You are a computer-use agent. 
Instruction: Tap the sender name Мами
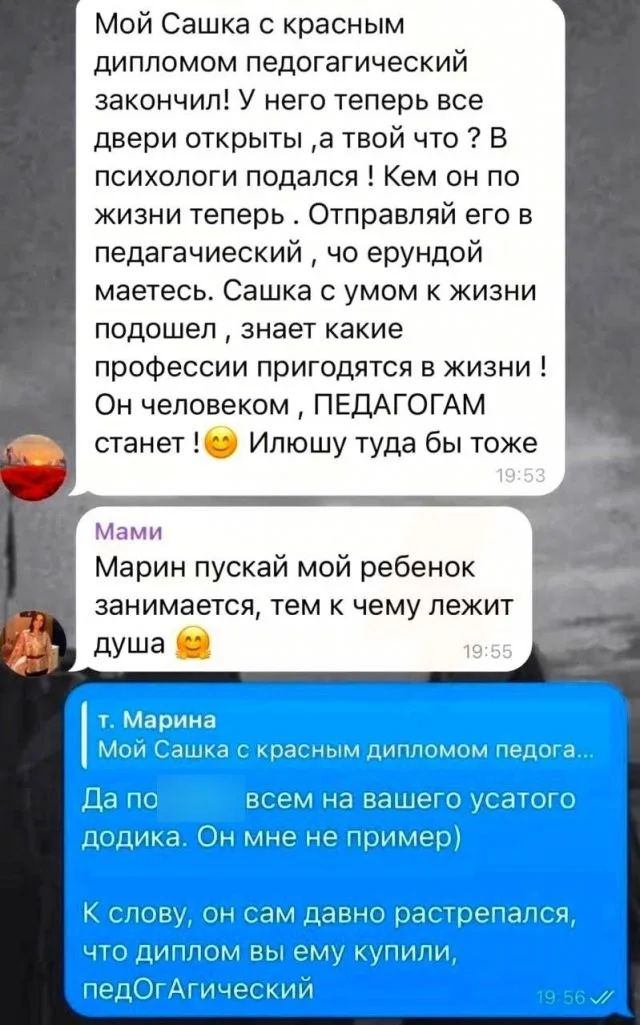click(118, 531)
